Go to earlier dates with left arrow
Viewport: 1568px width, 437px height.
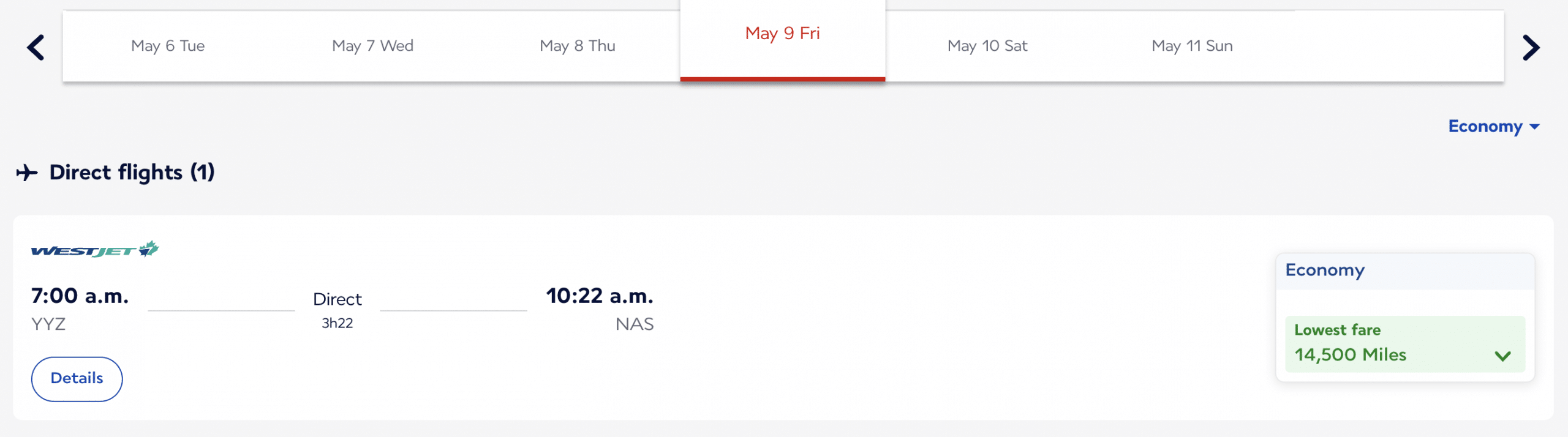click(36, 48)
